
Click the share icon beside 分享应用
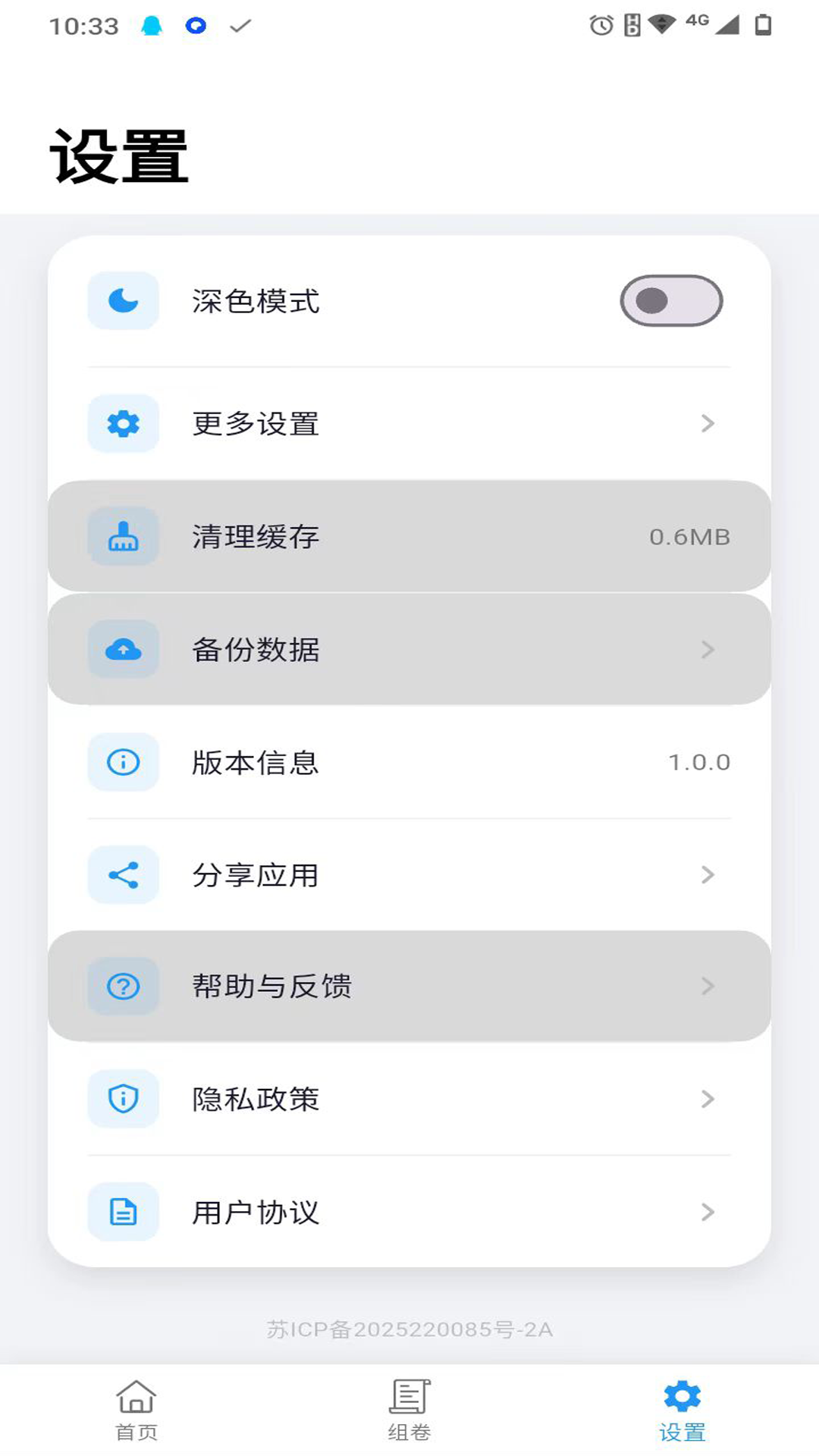(x=123, y=874)
